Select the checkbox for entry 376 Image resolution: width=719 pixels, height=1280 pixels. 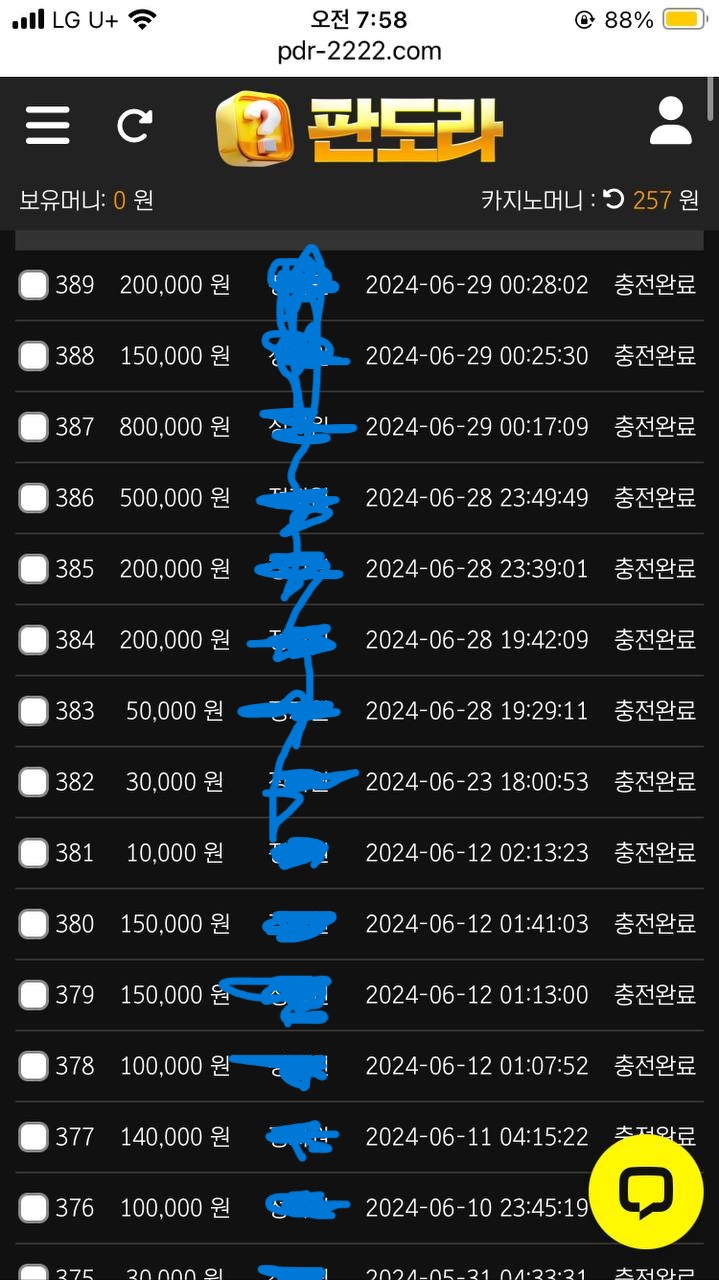[x=33, y=1208]
